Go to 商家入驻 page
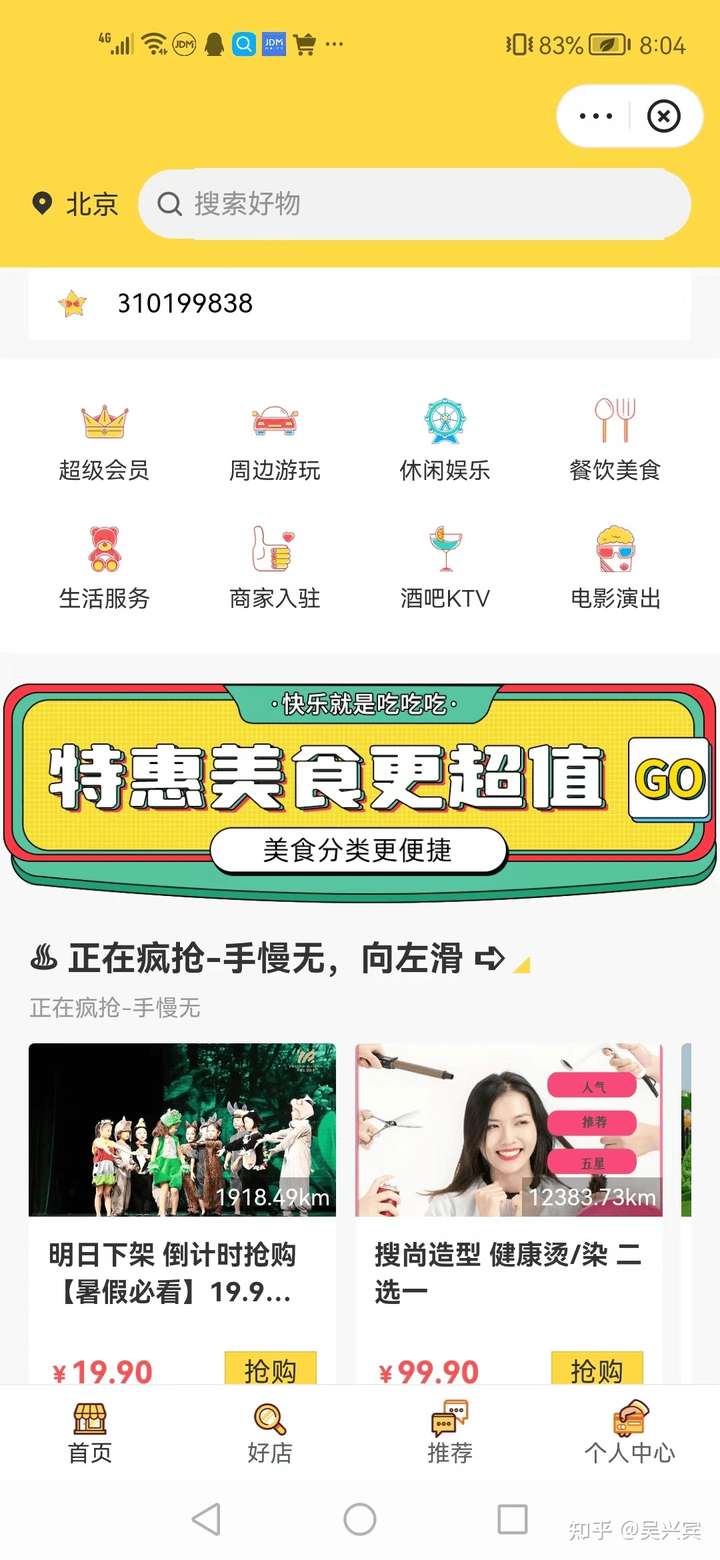This screenshot has width=720, height=1560. [274, 569]
